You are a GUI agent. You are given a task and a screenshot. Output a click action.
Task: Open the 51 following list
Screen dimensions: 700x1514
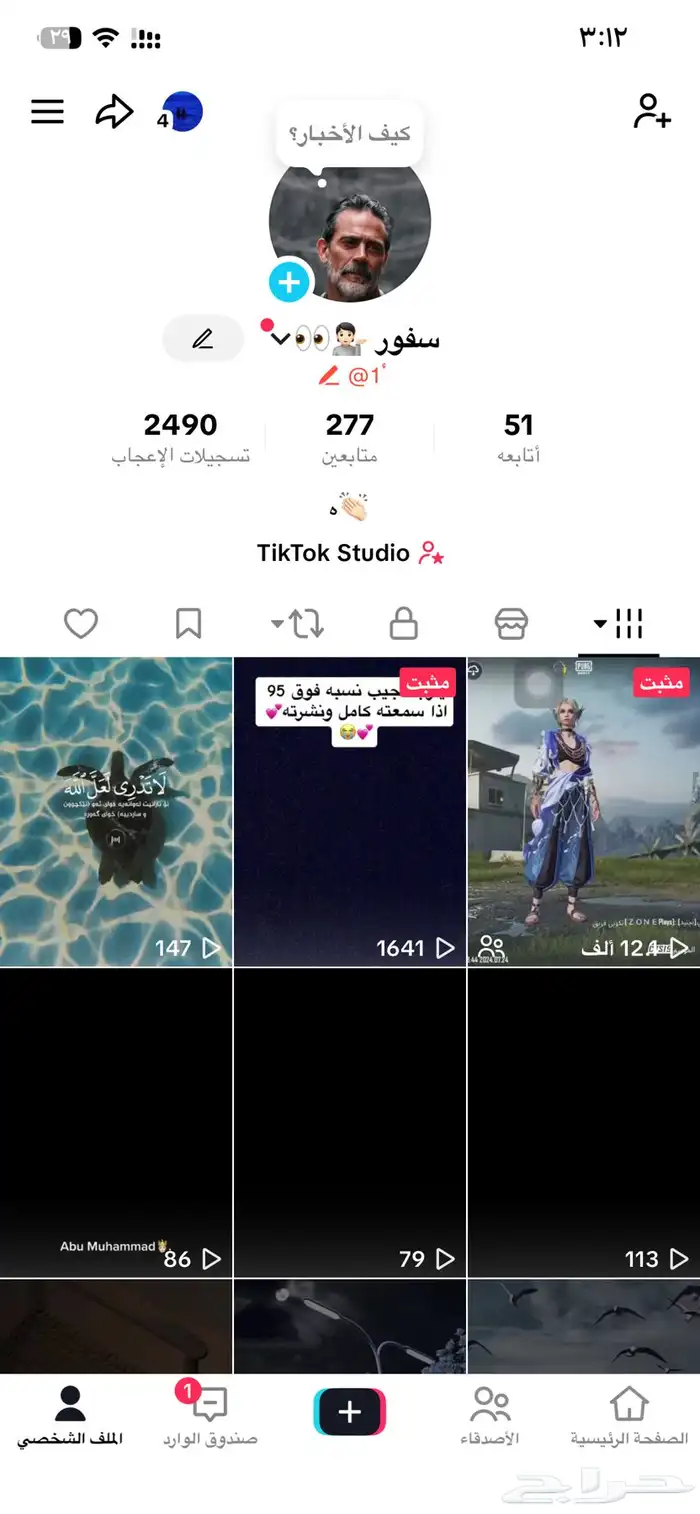518,438
